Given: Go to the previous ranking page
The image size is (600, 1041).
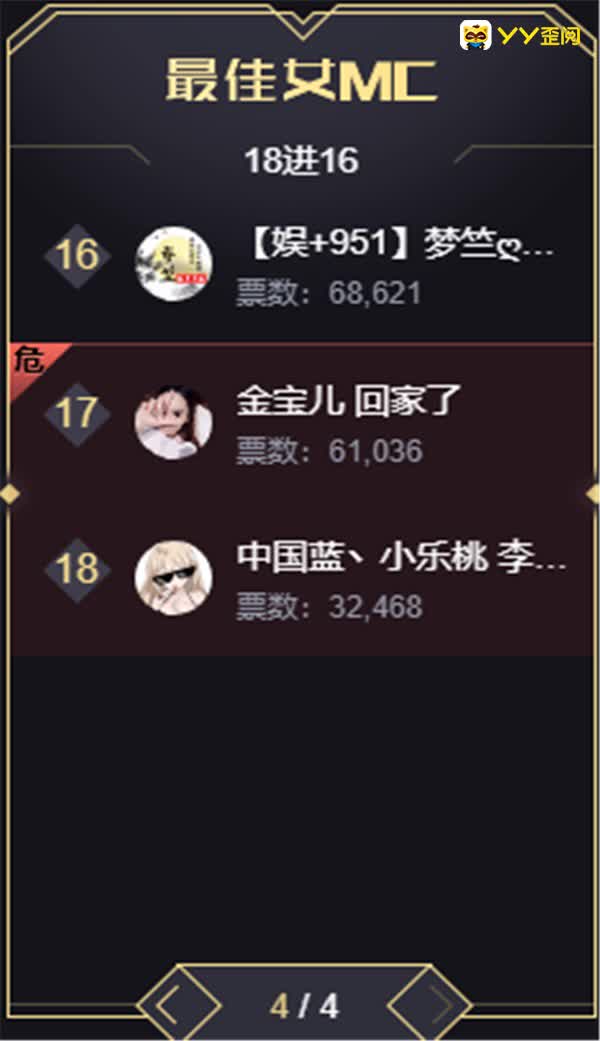Looking at the screenshot, I should point(170,1004).
